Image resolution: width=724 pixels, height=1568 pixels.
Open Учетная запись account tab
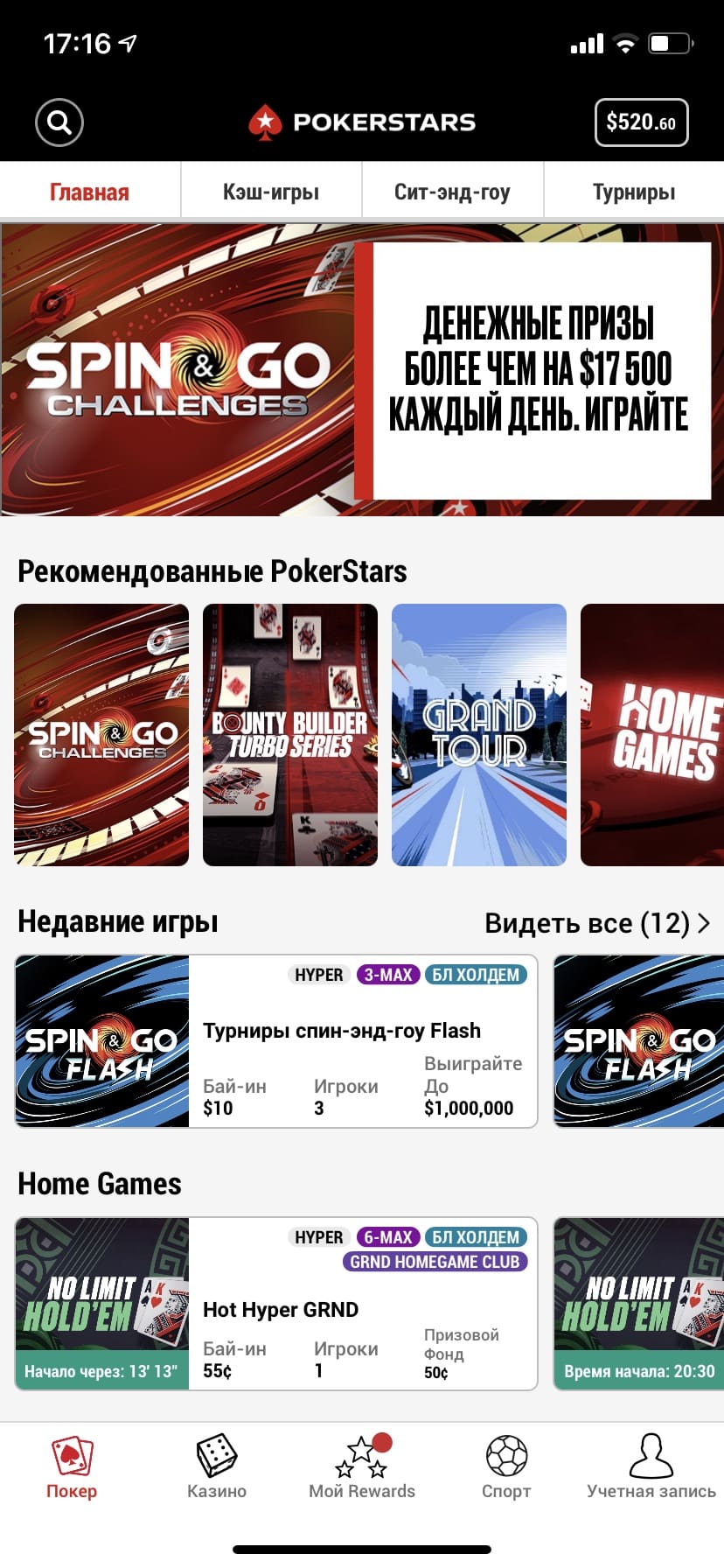point(651,1466)
